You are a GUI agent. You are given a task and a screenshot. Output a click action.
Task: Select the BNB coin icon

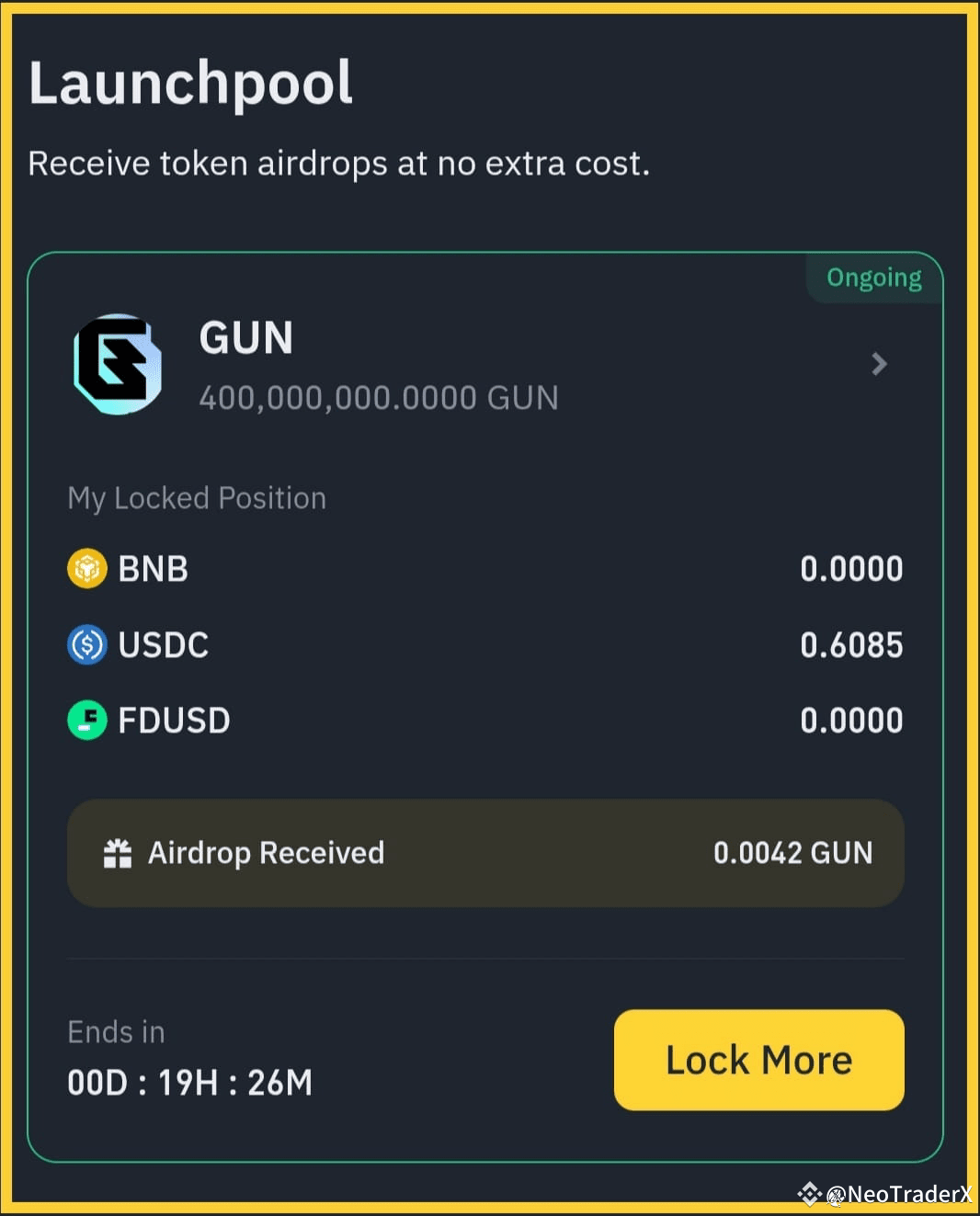pos(87,568)
